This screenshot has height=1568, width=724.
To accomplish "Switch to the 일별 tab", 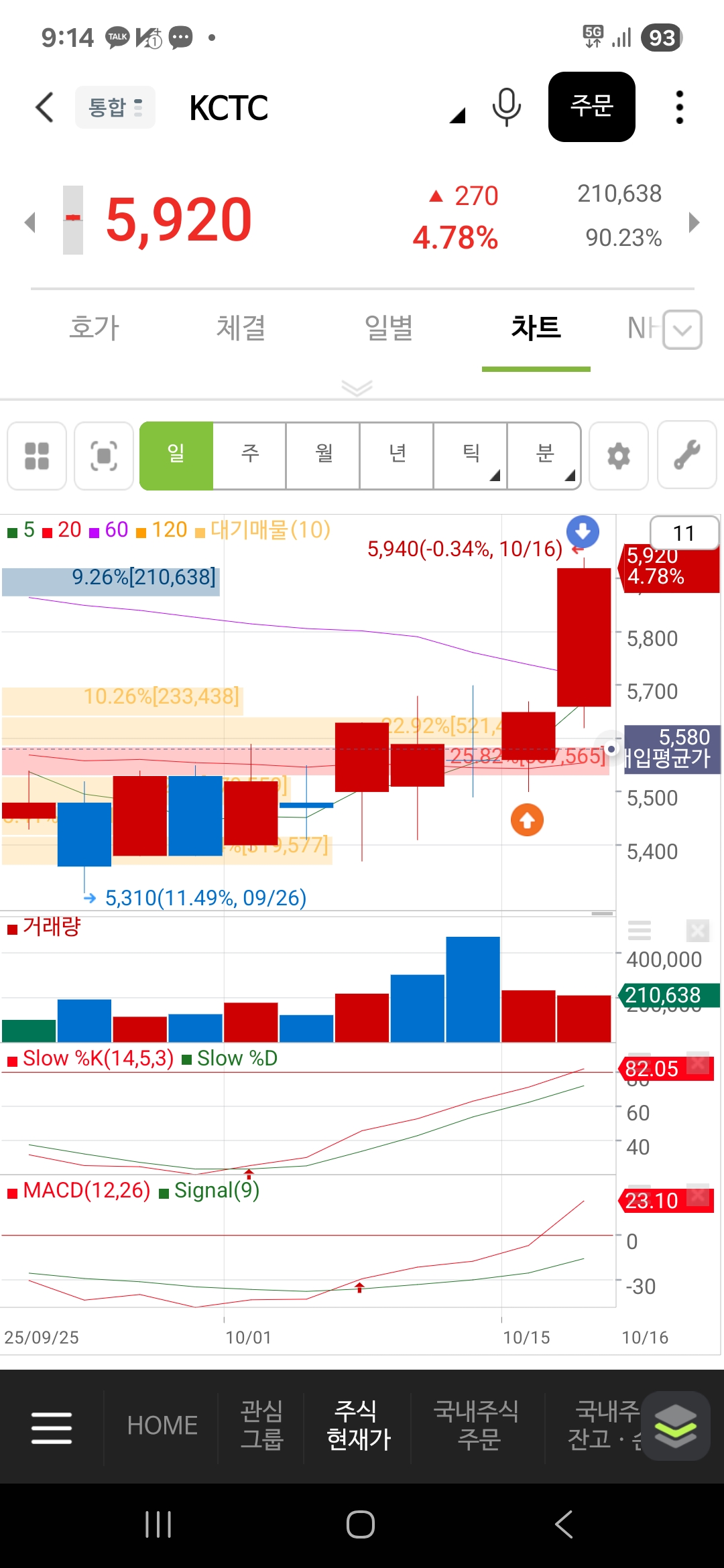I will 389,328.
